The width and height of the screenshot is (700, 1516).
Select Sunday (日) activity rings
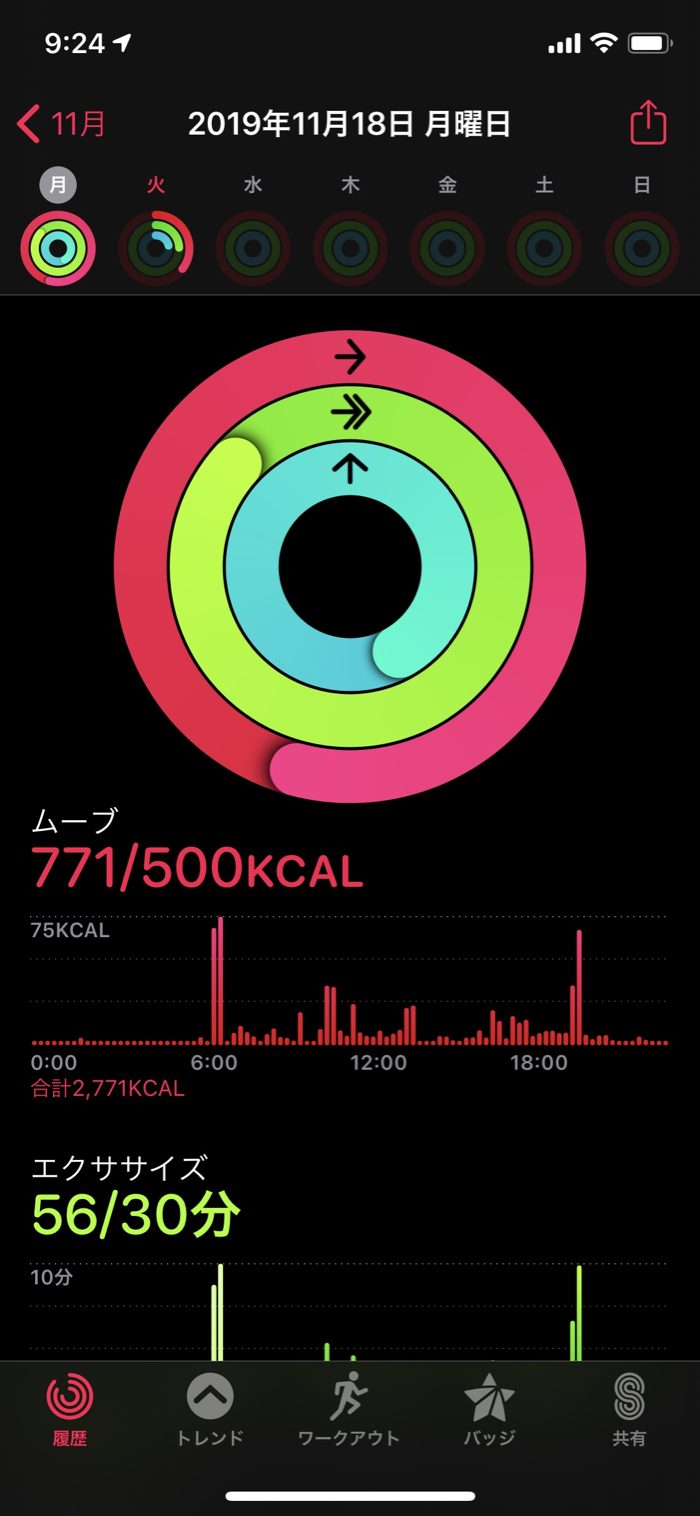pos(642,247)
